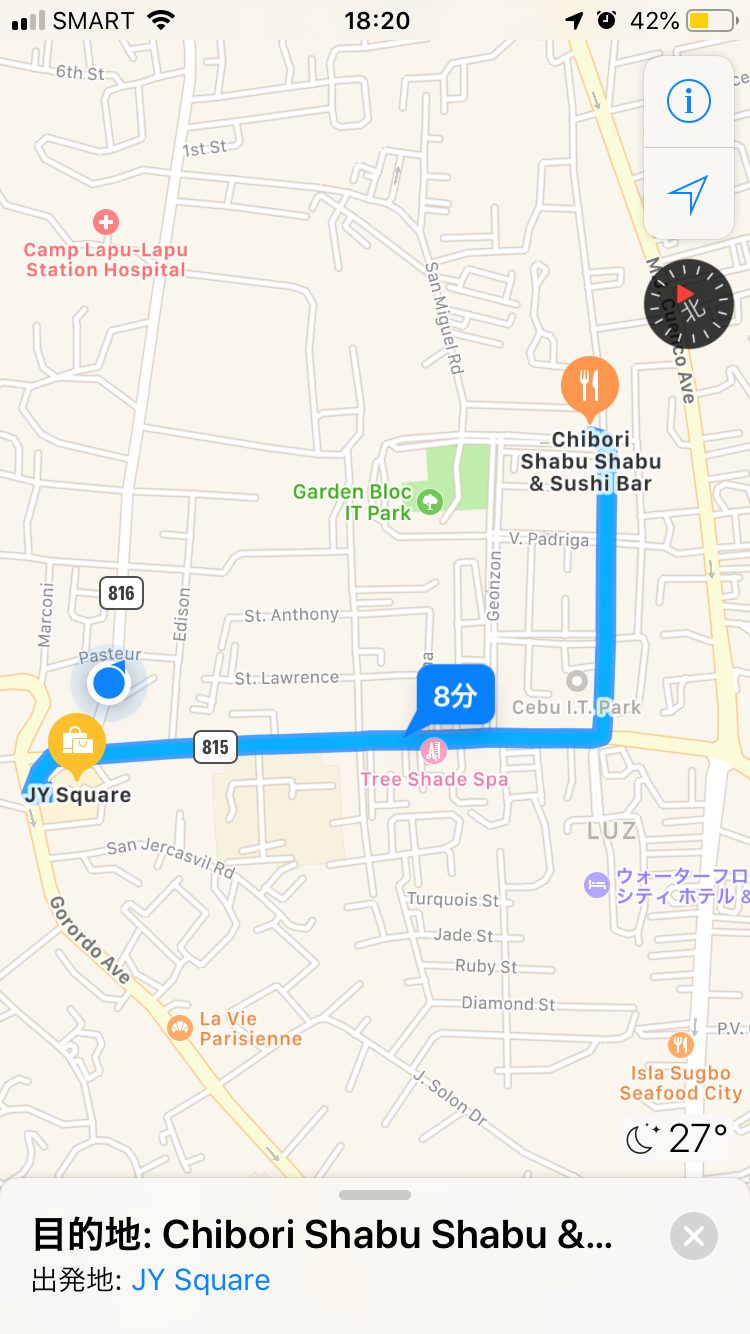Expand the route card grabber handle
Image resolution: width=750 pixels, height=1334 pixels.
pyautogui.click(x=375, y=1195)
